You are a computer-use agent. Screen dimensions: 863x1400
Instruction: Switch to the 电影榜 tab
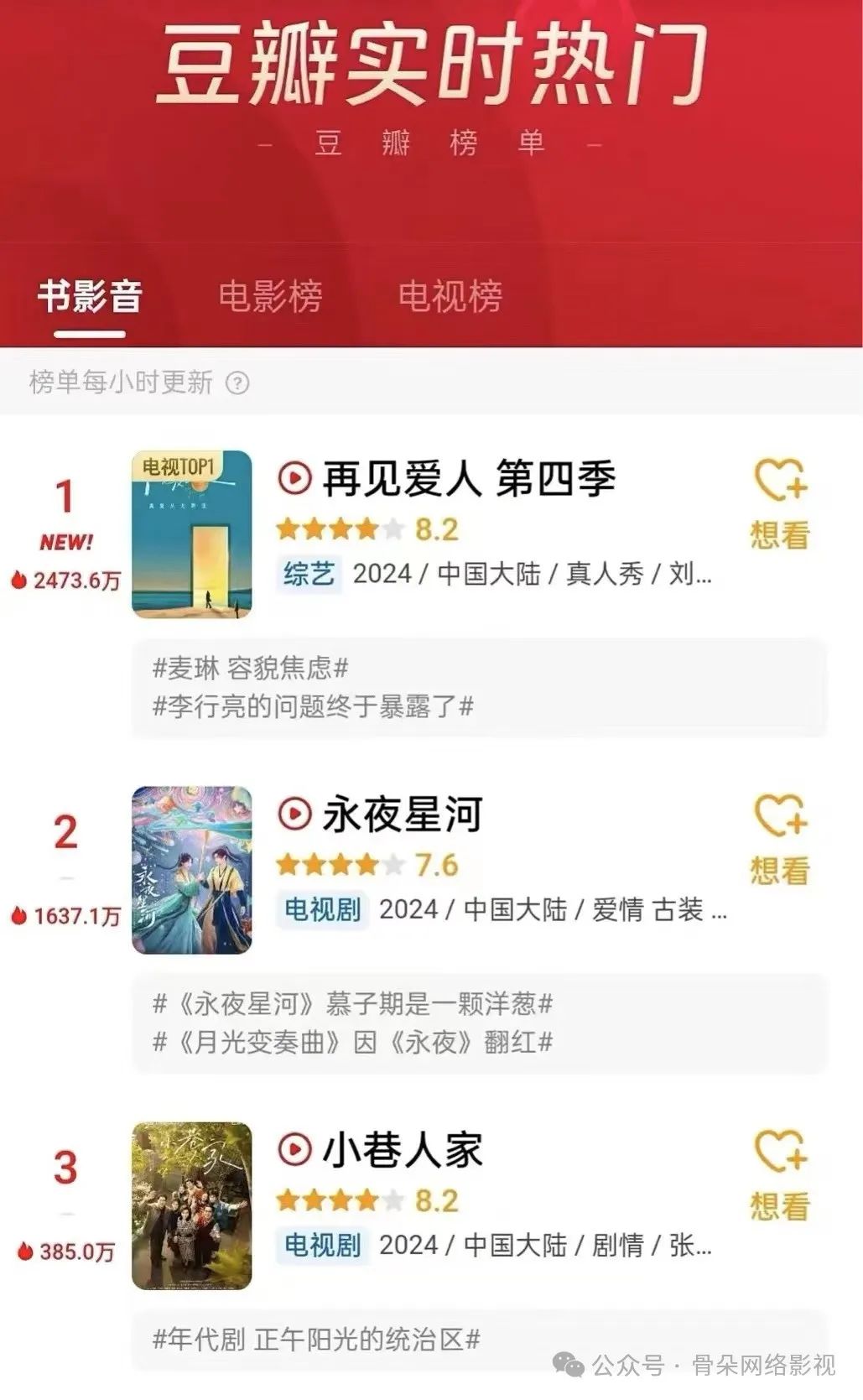click(270, 296)
